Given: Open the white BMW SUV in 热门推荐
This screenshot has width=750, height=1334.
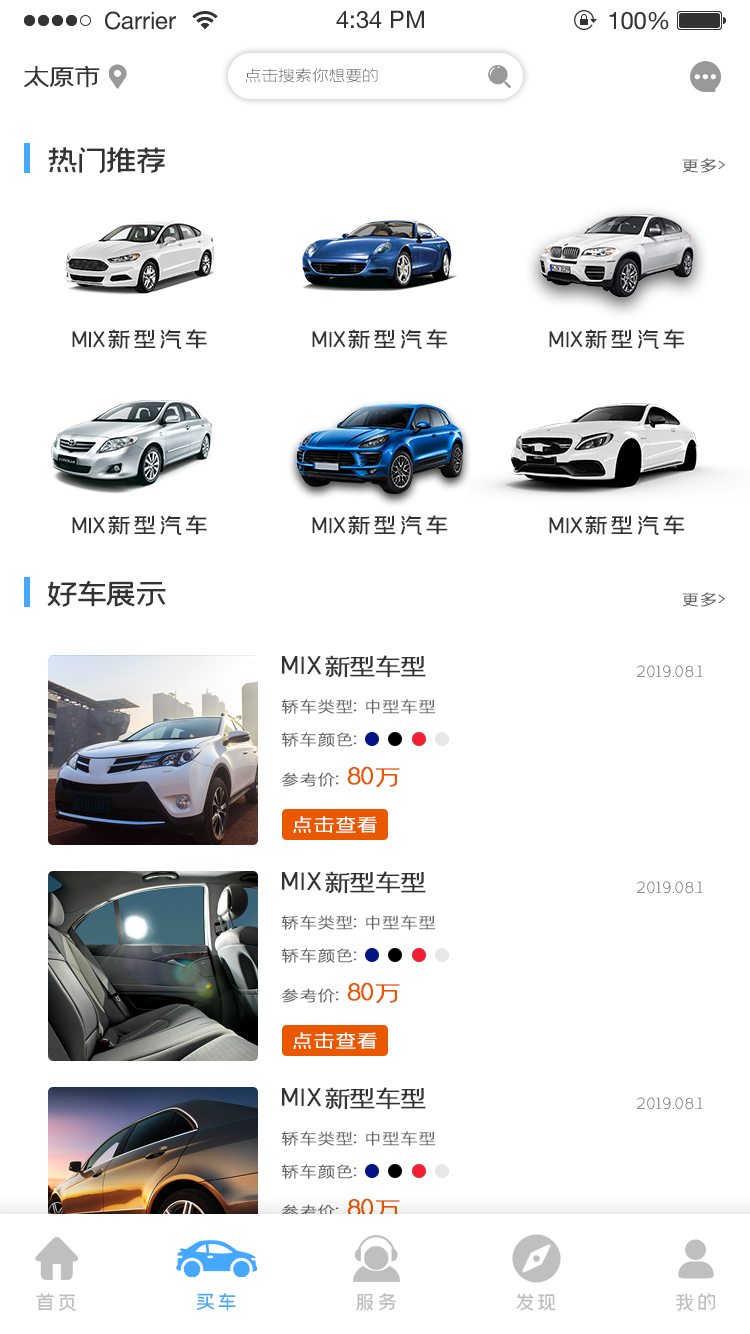Looking at the screenshot, I should [x=617, y=254].
